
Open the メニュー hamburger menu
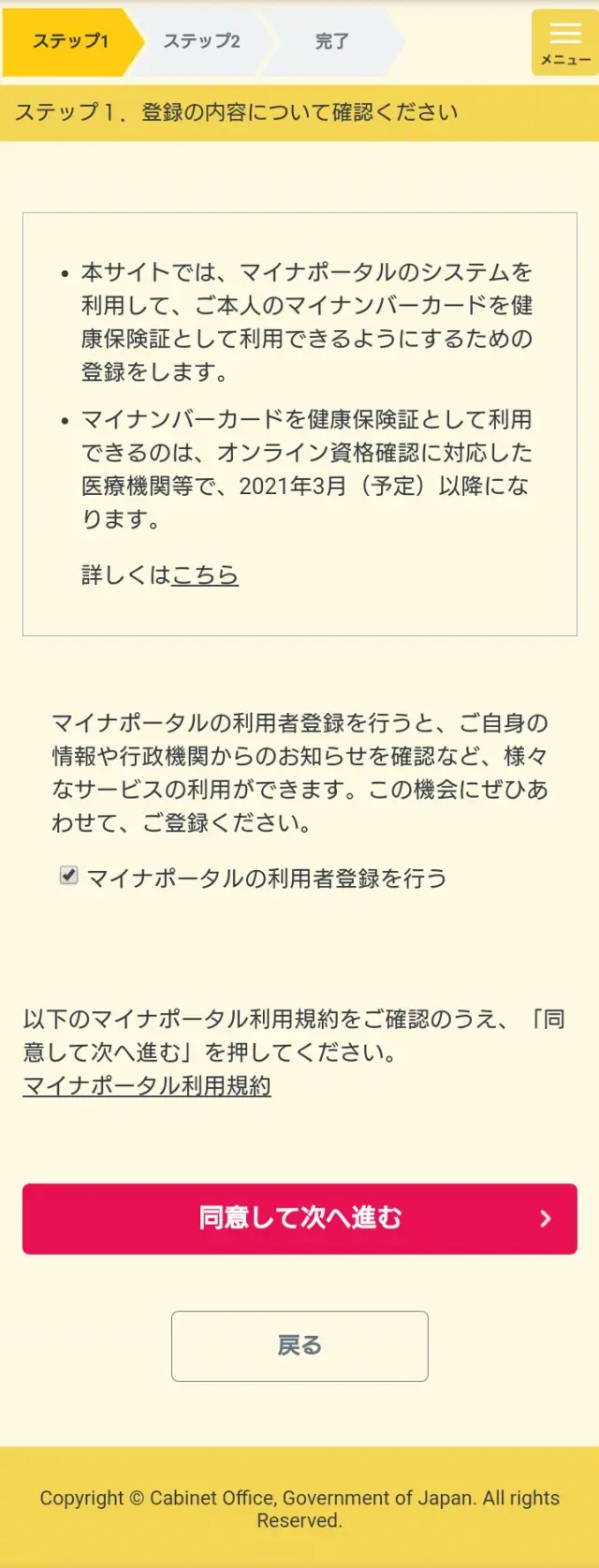564,43
